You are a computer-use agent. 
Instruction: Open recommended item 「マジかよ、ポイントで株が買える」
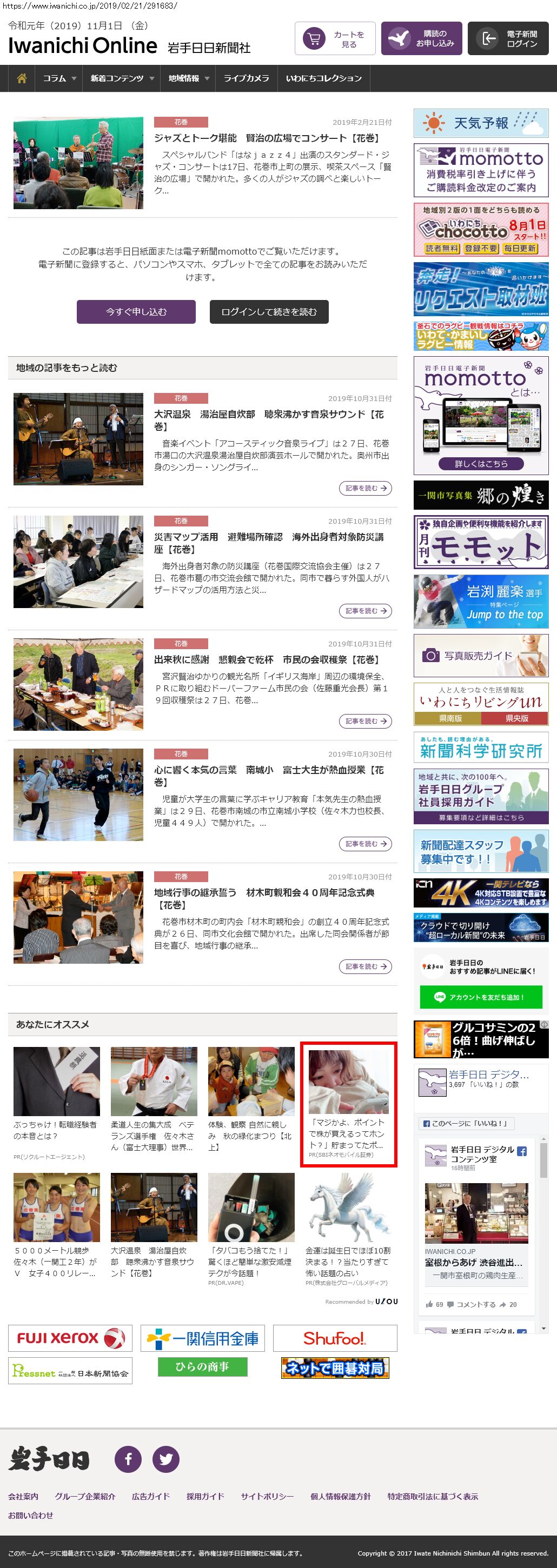[348, 1104]
